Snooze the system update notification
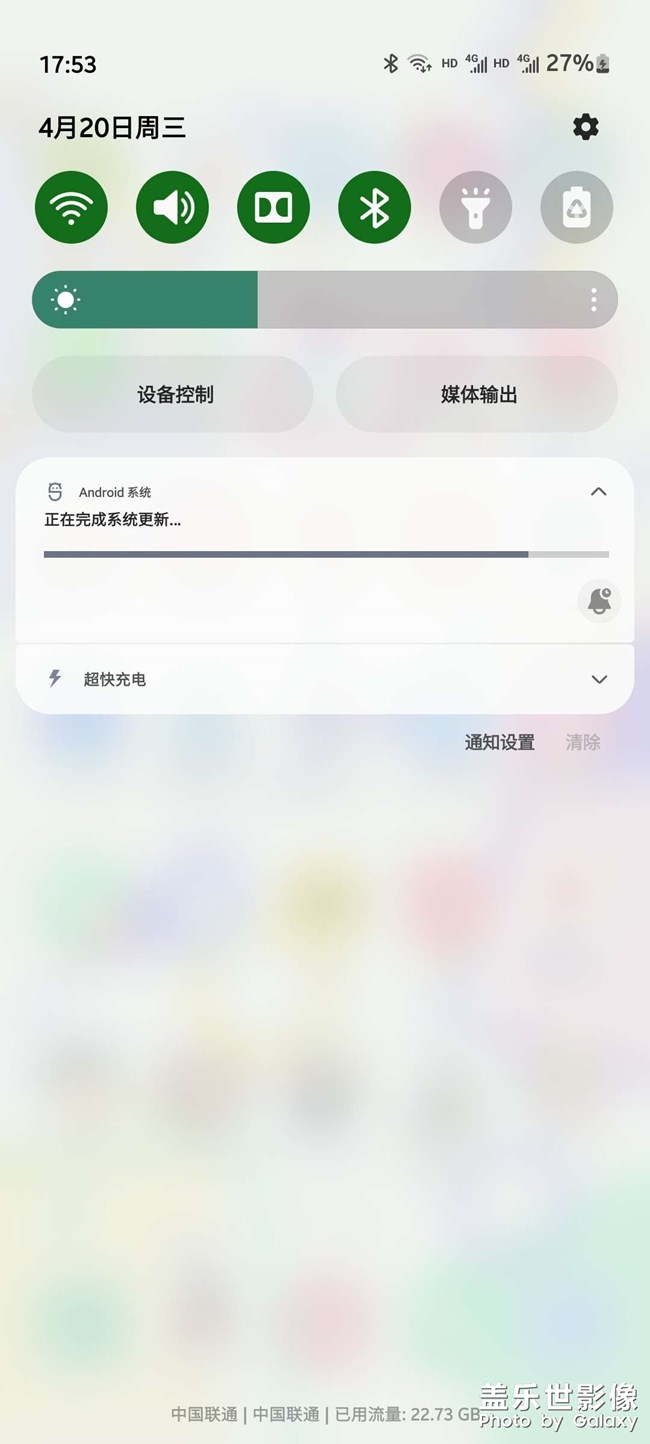Screen dimensions: 650x1444 click(599, 601)
